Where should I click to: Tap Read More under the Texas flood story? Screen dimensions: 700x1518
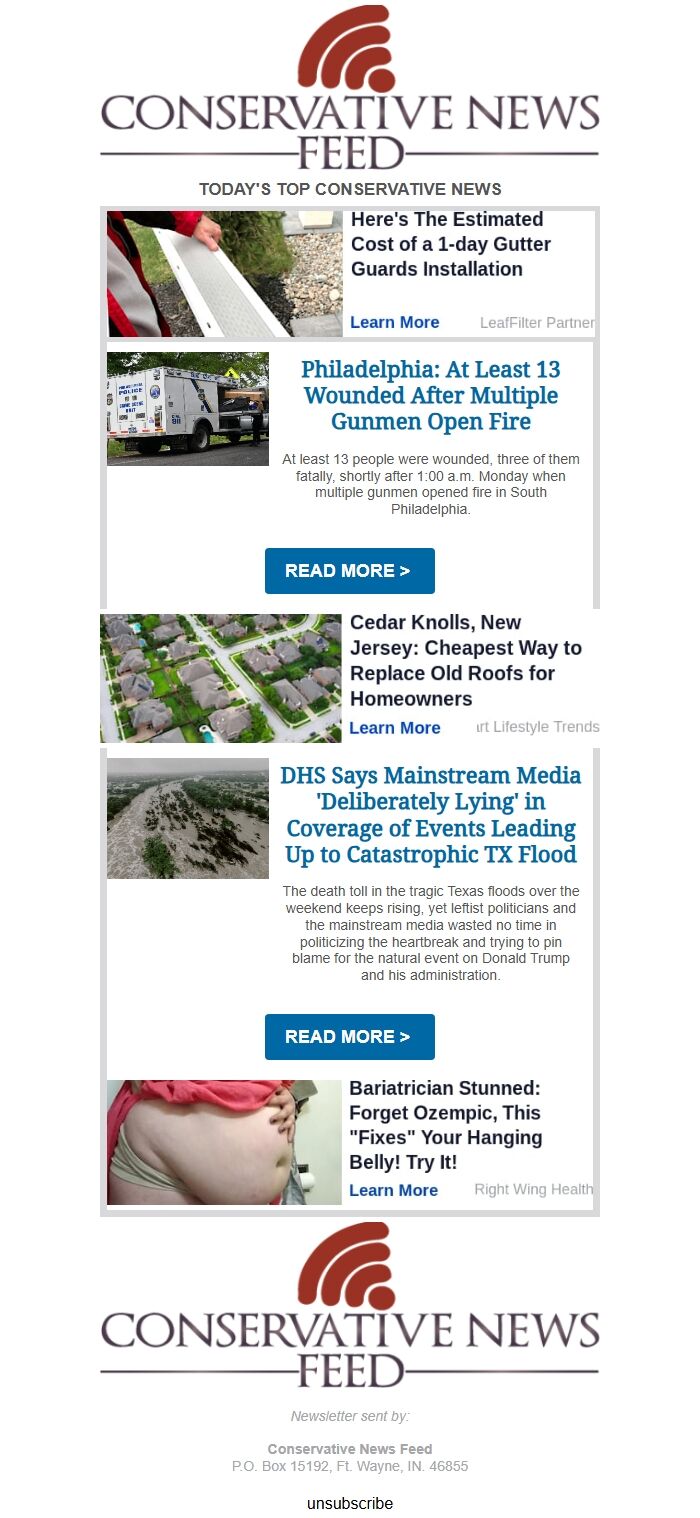[350, 1037]
